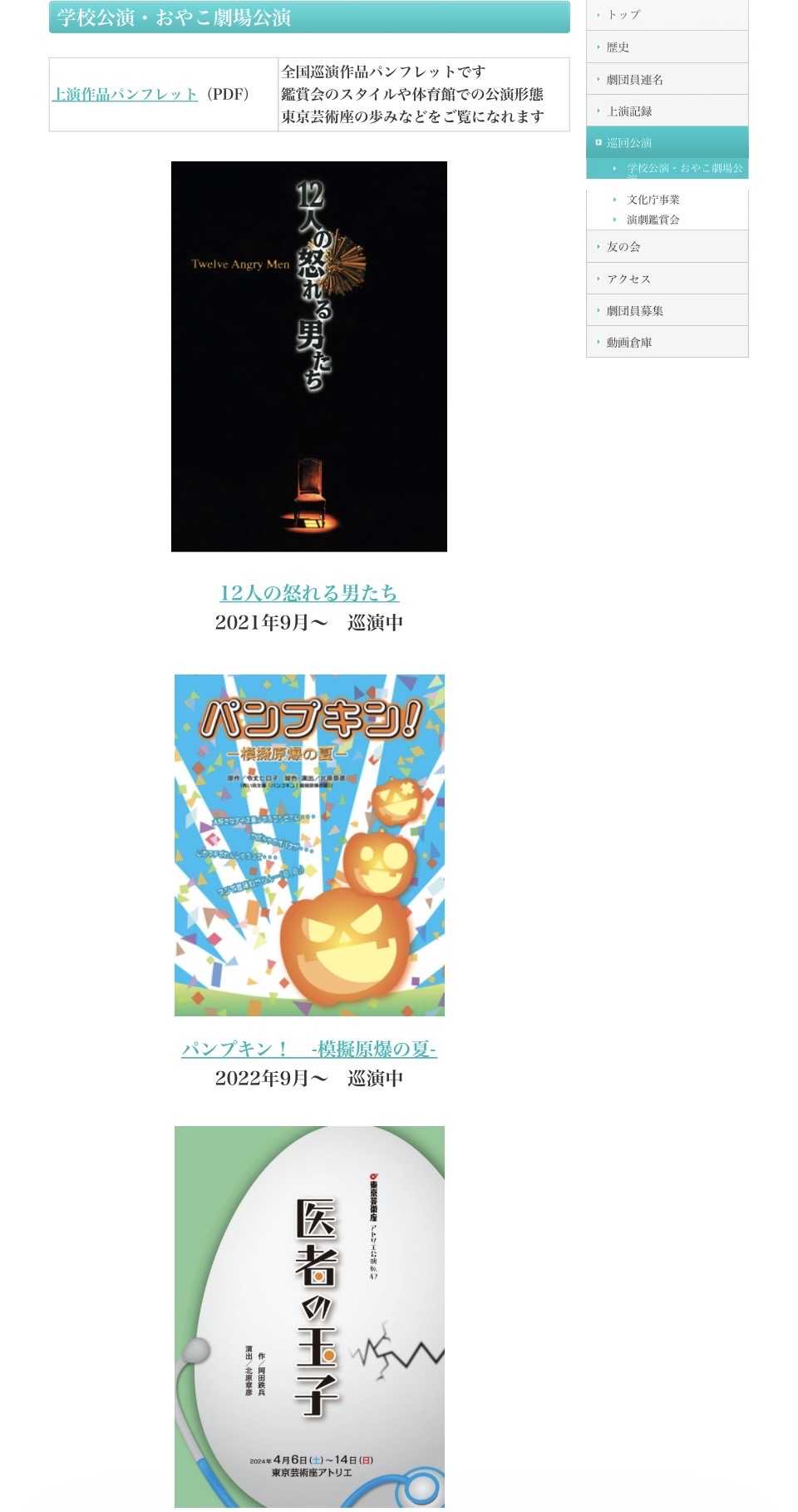This screenshot has width=798, height=1512.
Task: Open the 歴史 menu item
Action: [667, 47]
